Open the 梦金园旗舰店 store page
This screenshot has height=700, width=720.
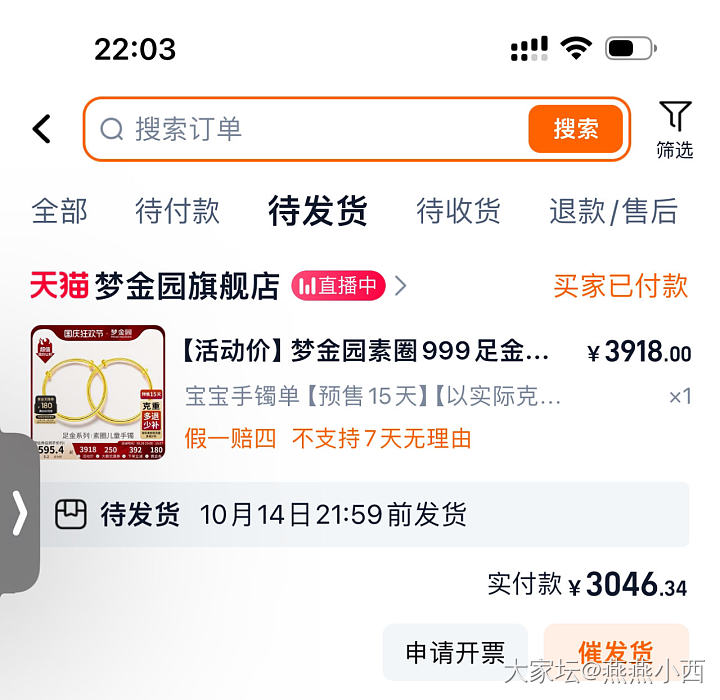186,286
